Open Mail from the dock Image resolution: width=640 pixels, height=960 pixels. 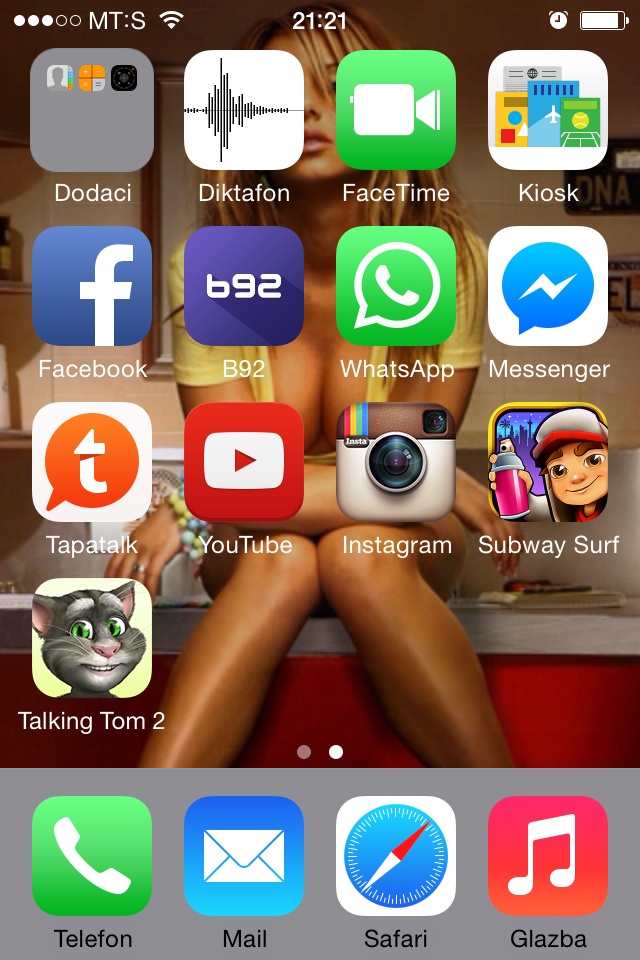pos(244,856)
